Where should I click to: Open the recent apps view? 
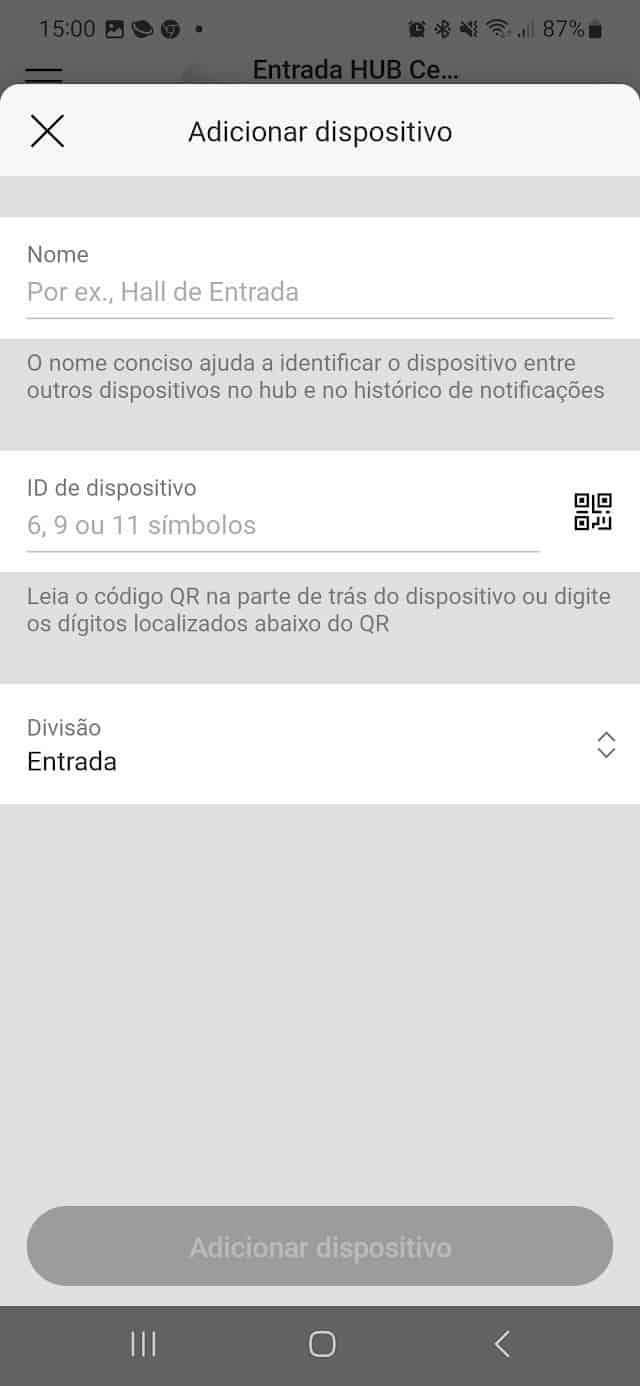pos(143,1344)
